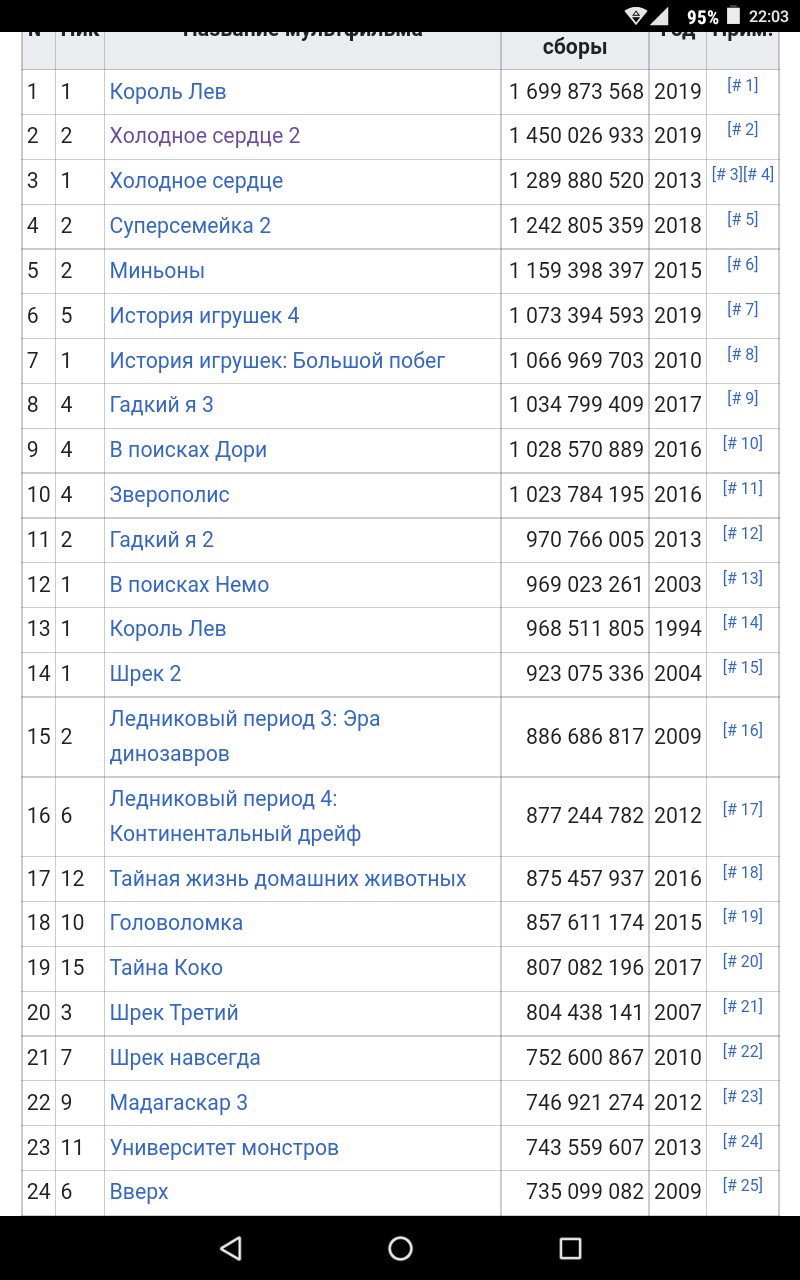Image resolution: width=800 pixels, height=1280 pixels.
Task: Open История игрушек: Большой побег
Action: coord(277,361)
